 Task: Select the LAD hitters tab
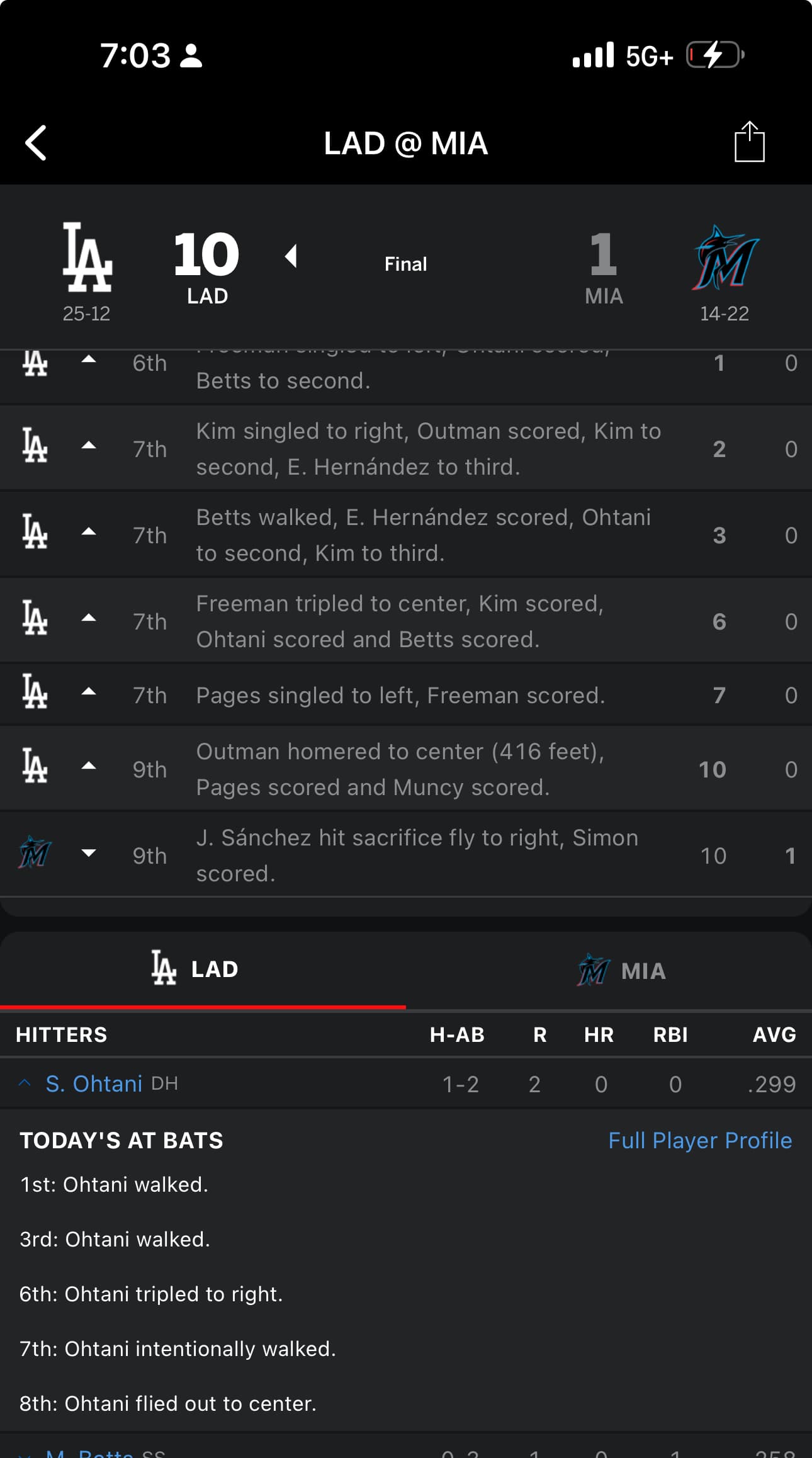click(195, 969)
